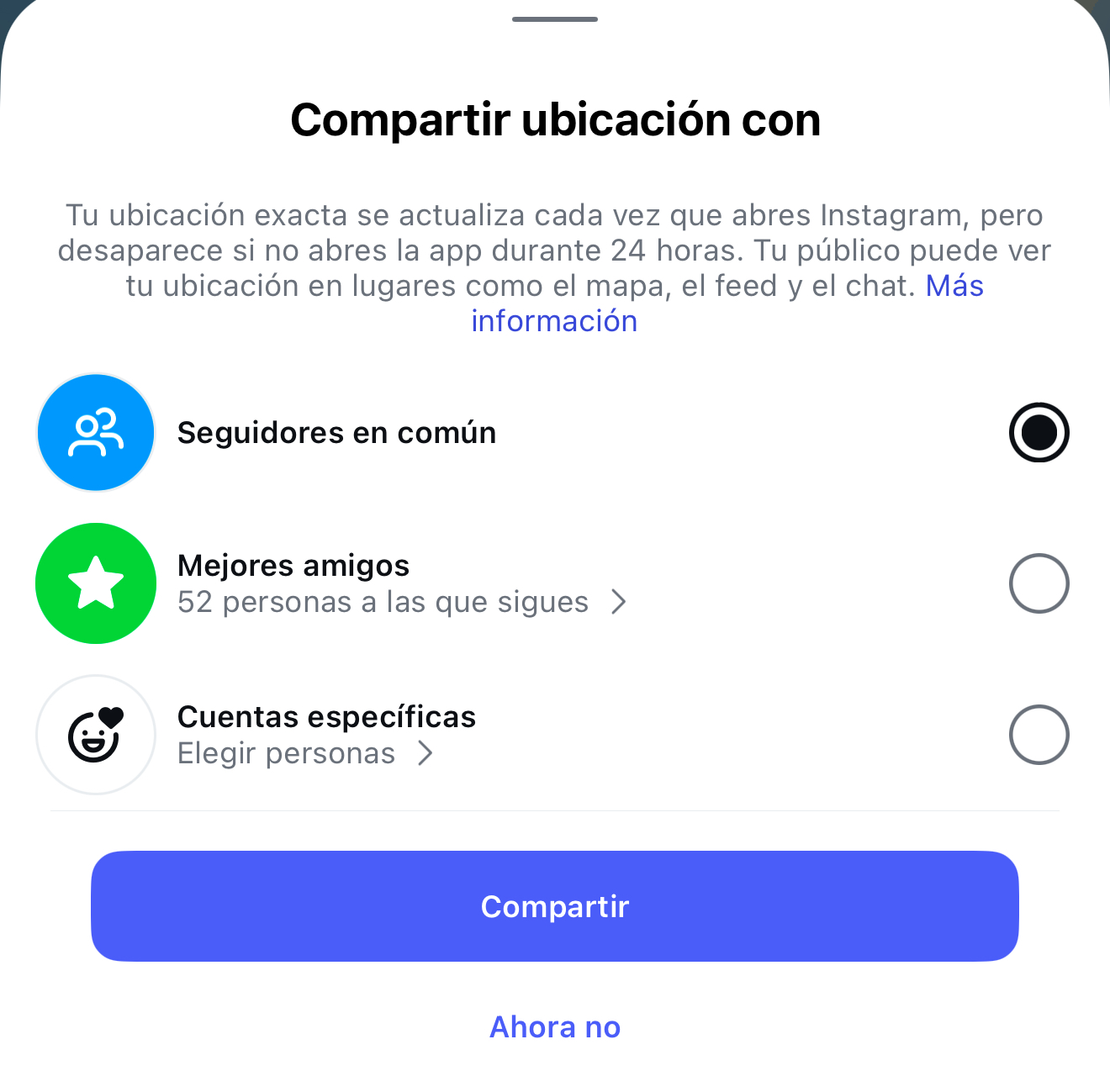
Task: Dismiss with Ahora no
Action: 555,1027
